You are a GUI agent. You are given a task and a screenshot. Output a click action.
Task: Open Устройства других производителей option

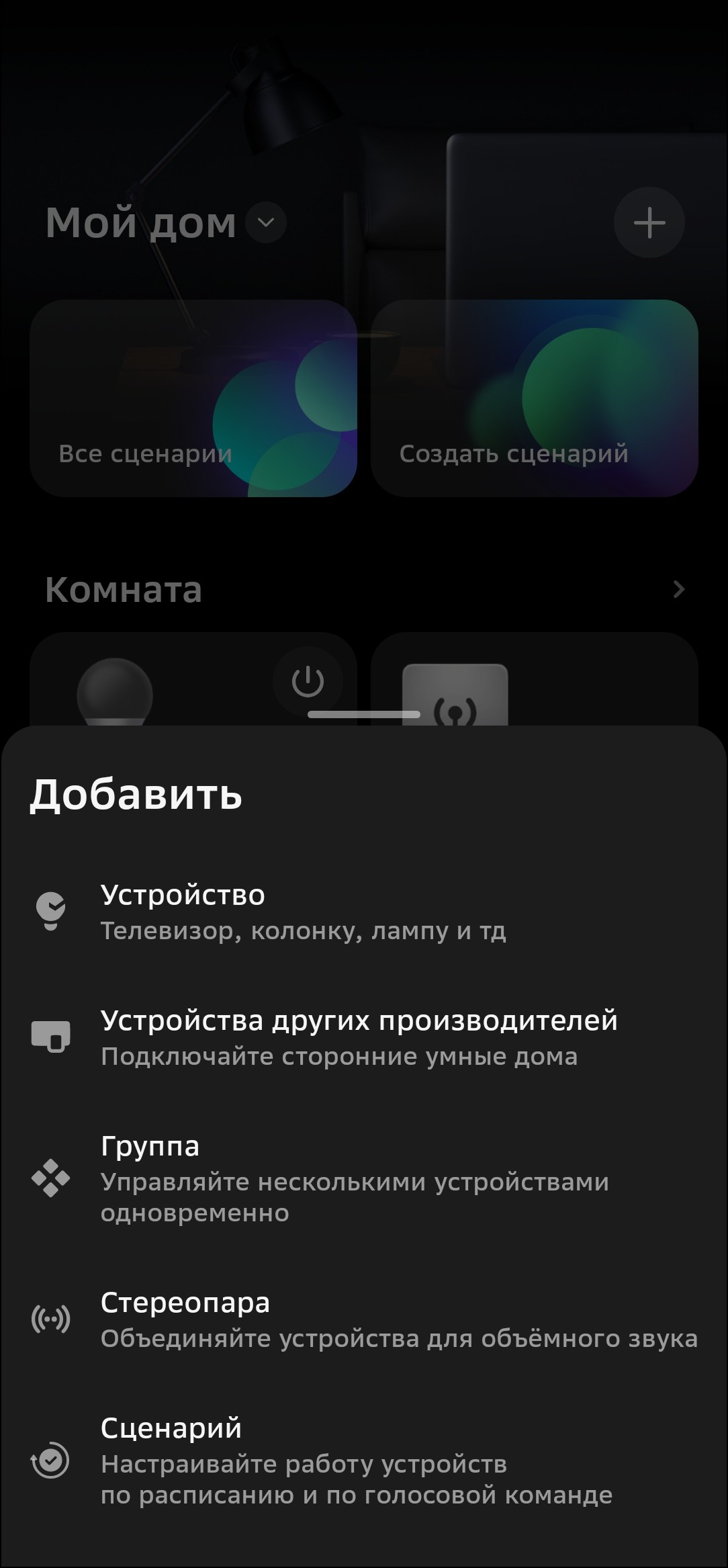click(359, 1037)
